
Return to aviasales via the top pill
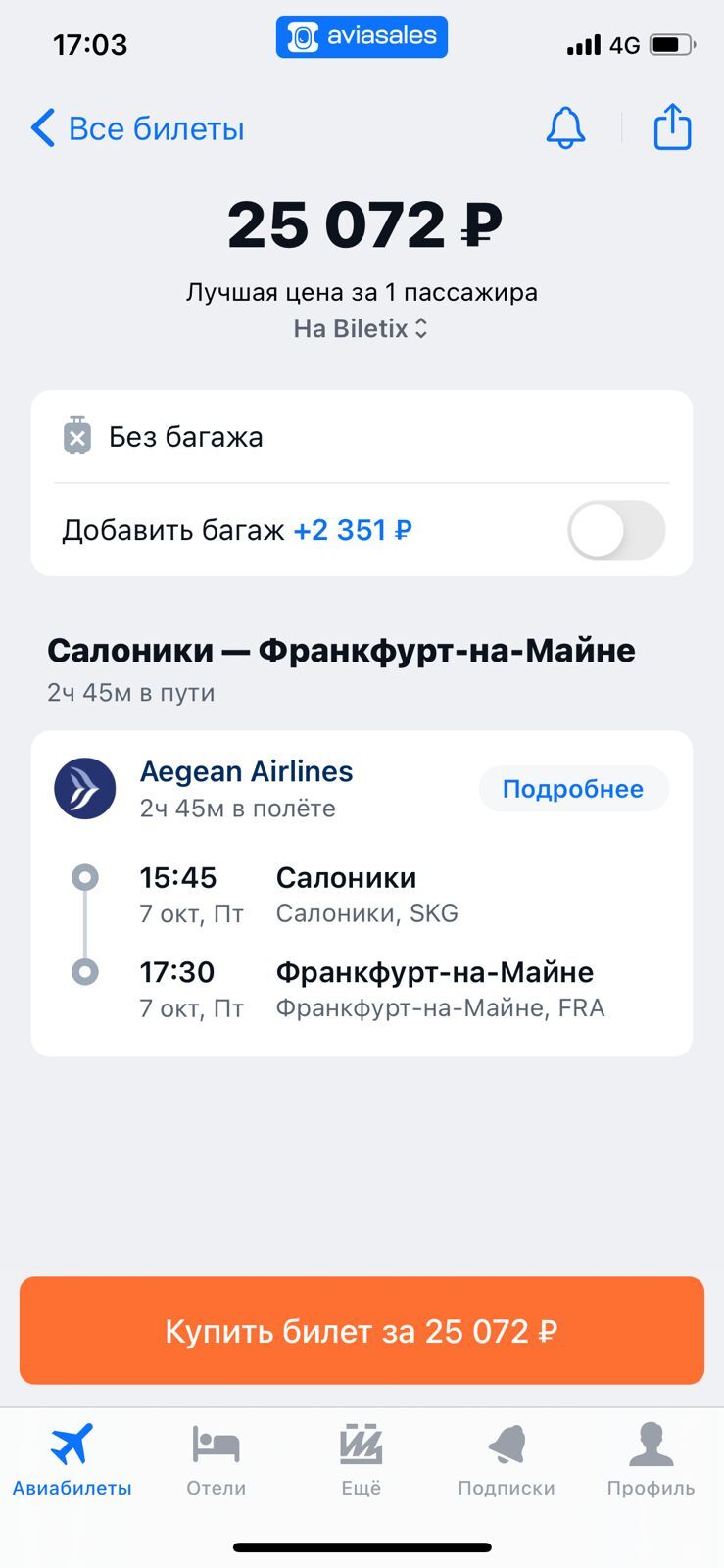pyautogui.click(x=362, y=37)
